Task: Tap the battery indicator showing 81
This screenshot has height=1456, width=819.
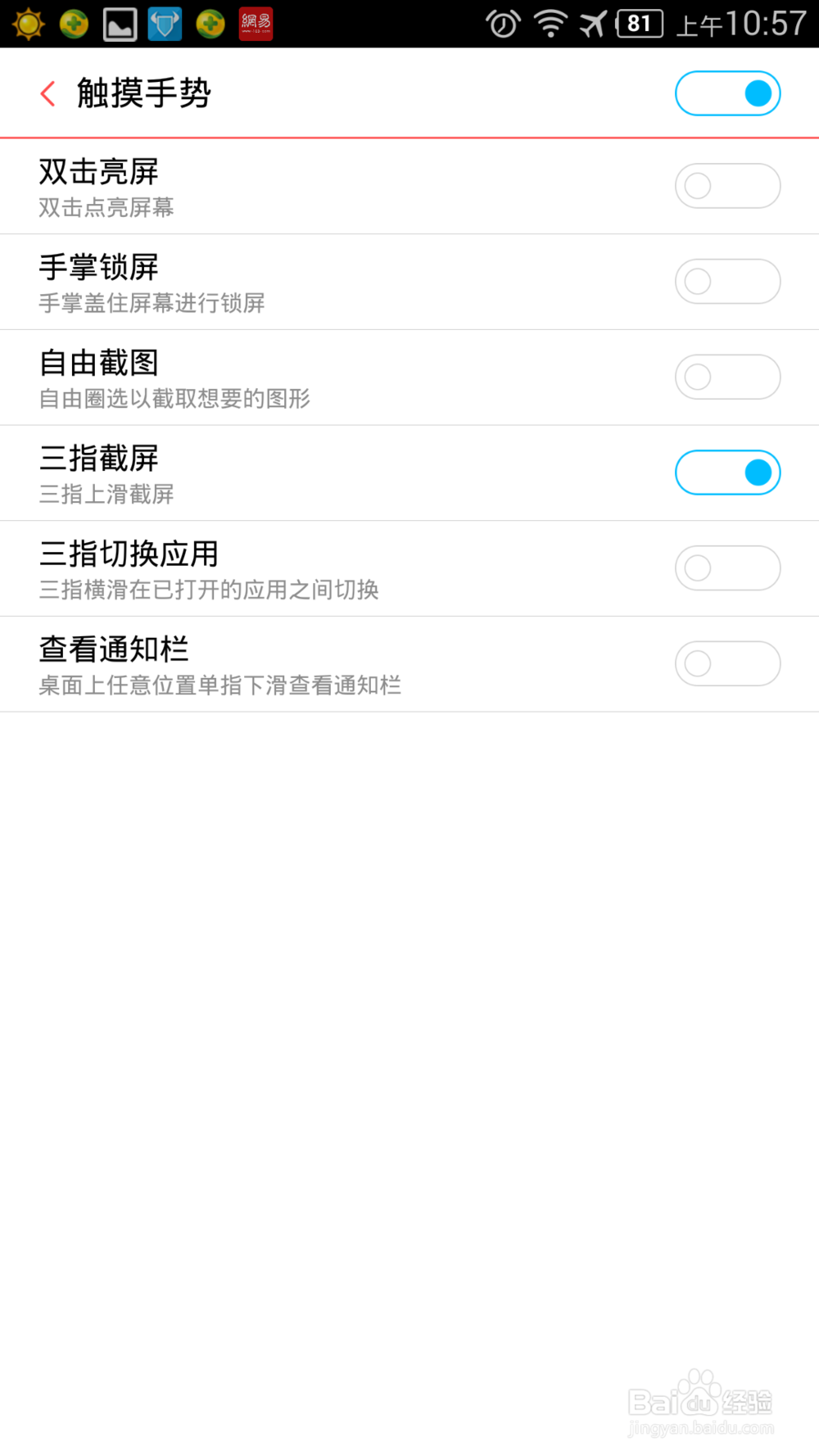Action: pyautogui.click(x=639, y=24)
